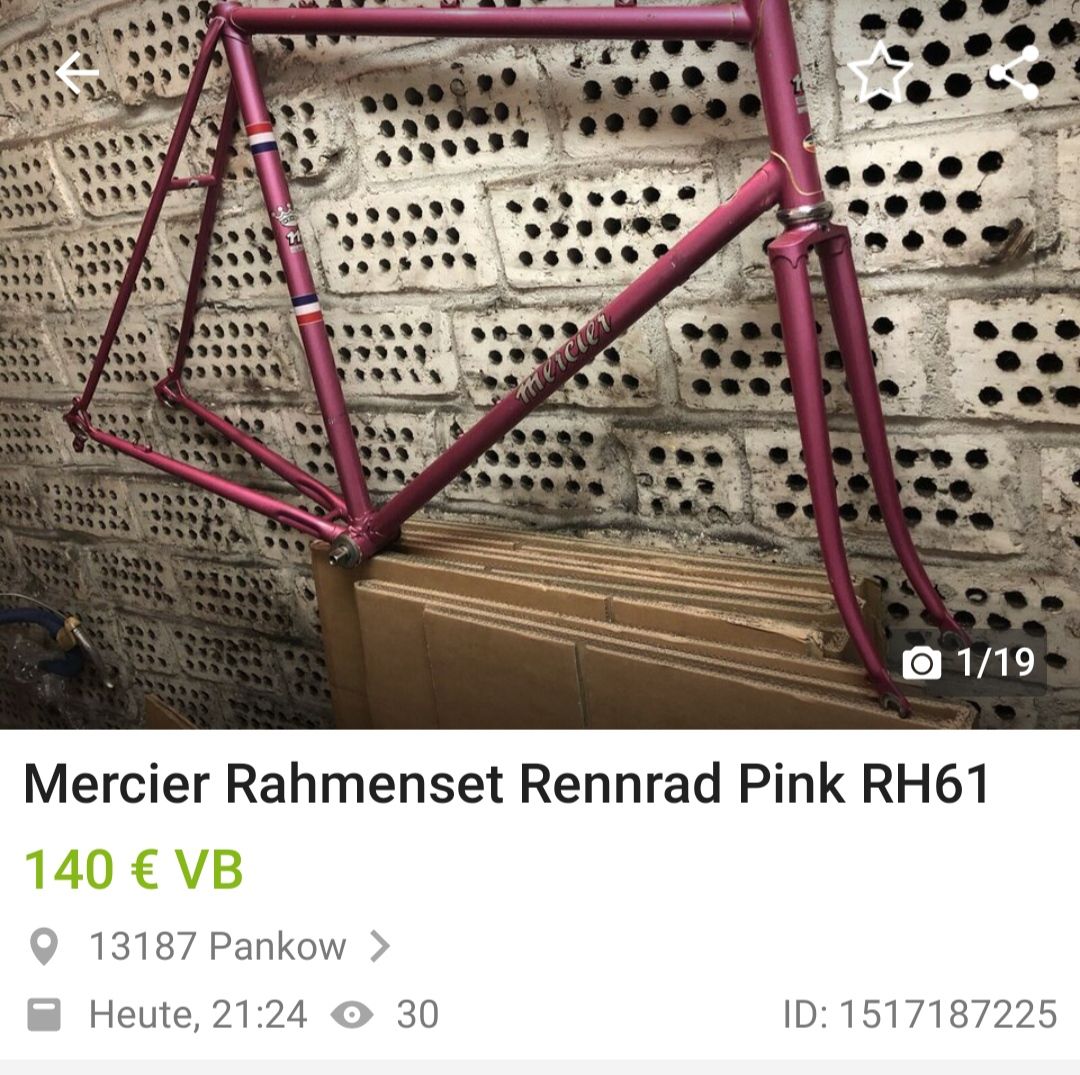Go back using the arrow icon
The height and width of the screenshot is (1075, 1080).
(77, 73)
